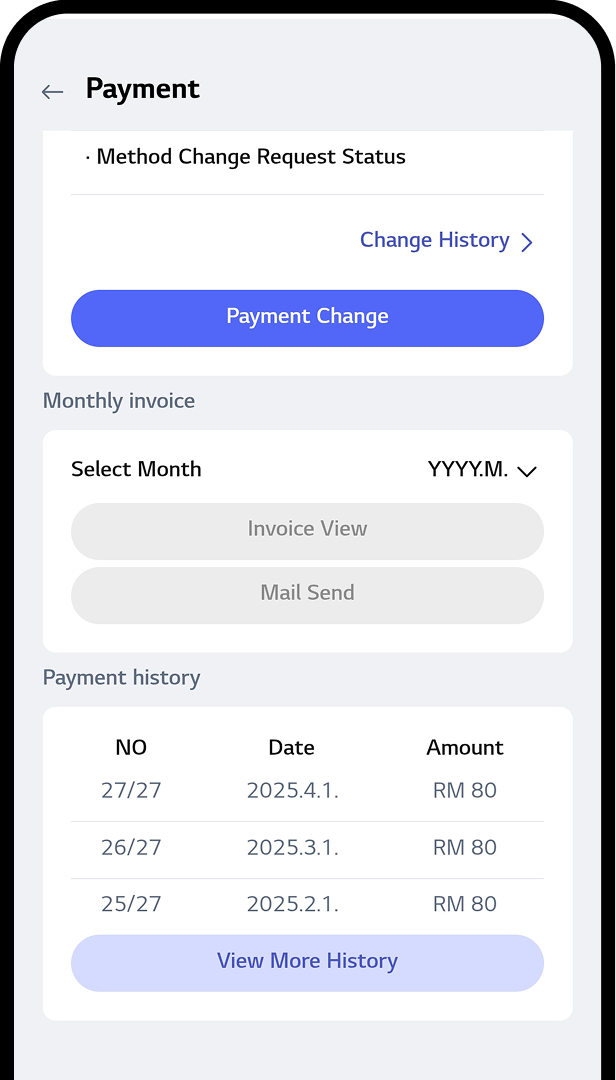Open Change History
The image size is (616, 1080).
[446, 241]
